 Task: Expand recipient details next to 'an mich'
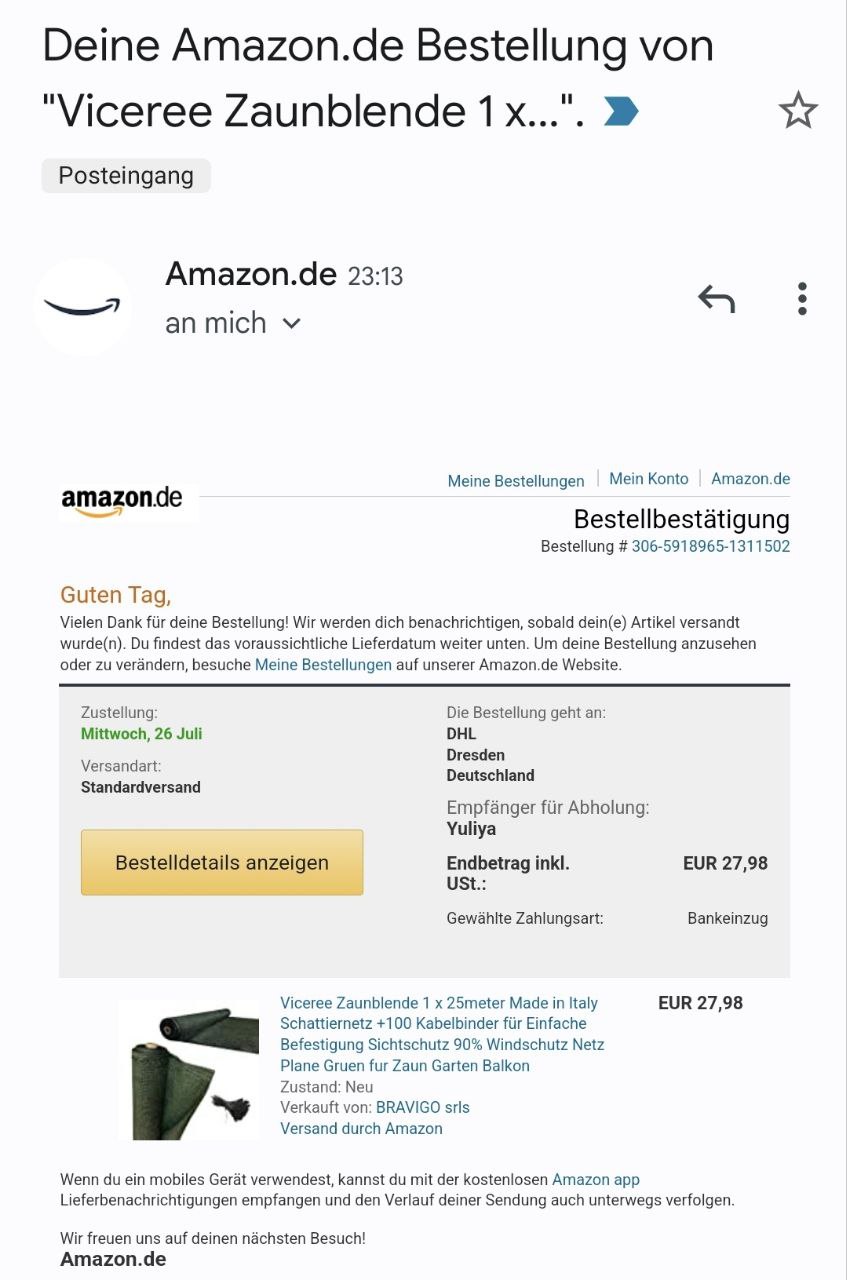tap(292, 324)
